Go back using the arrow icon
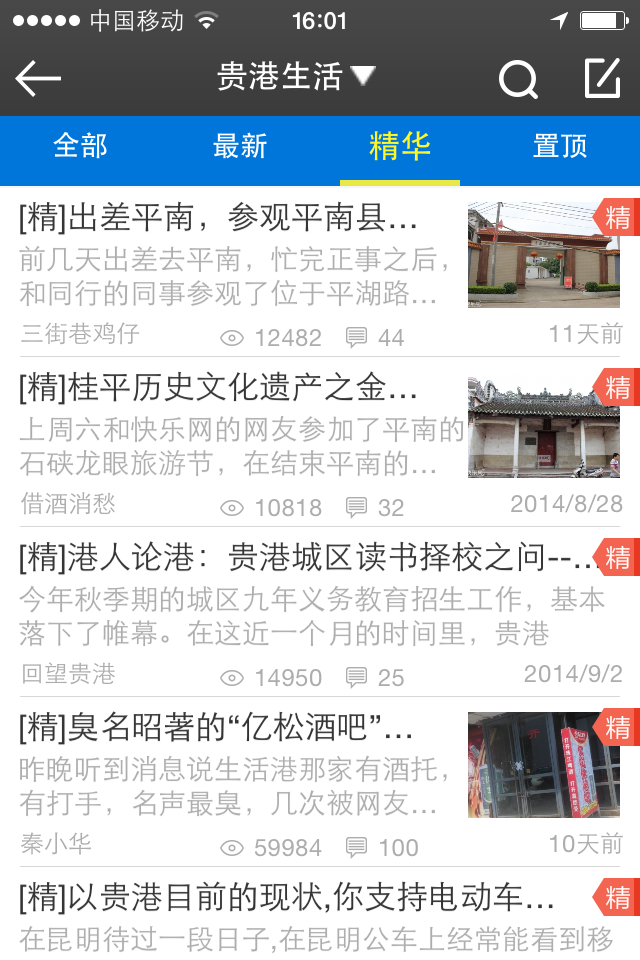The height and width of the screenshot is (960, 640). (x=39, y=78)
